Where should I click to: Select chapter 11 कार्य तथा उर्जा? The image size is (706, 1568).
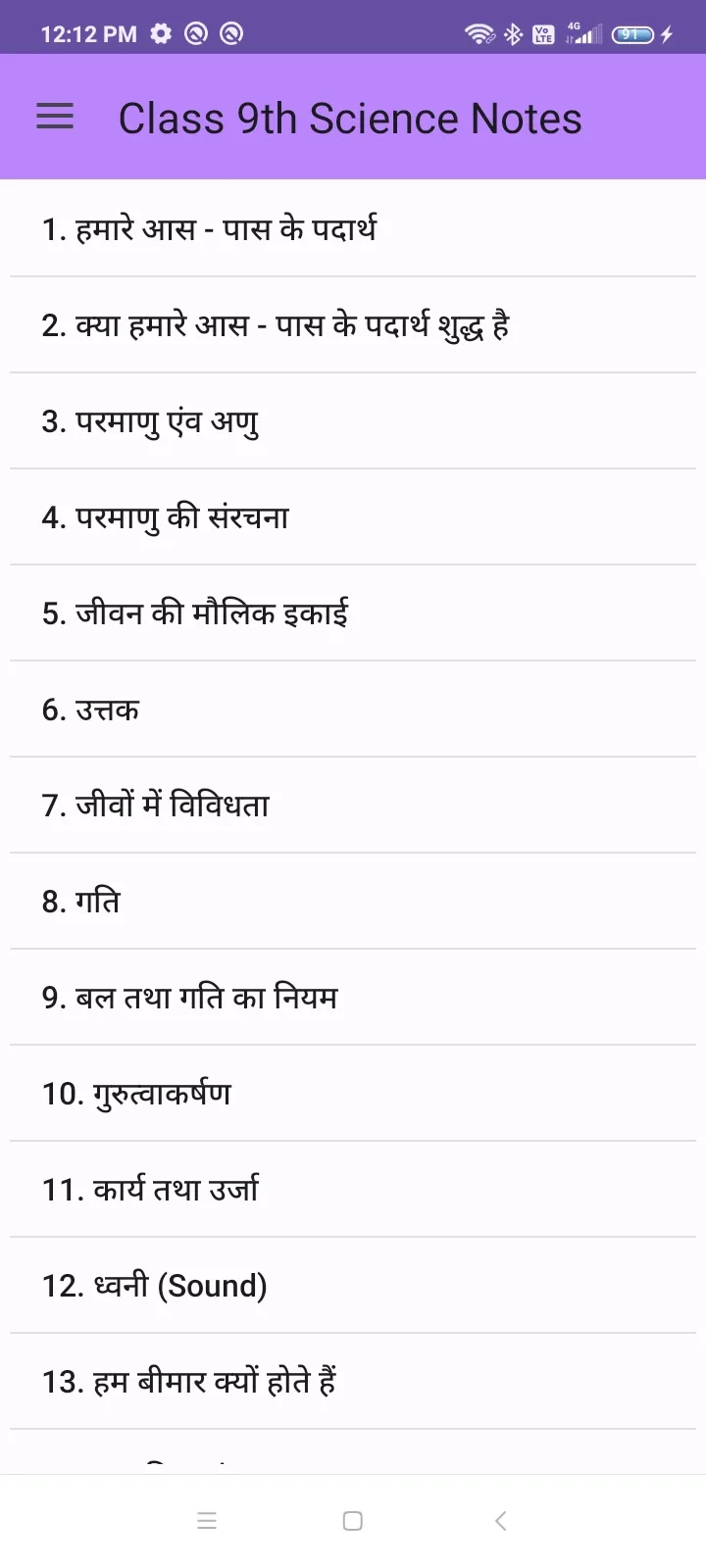(x=353, y=1189)
